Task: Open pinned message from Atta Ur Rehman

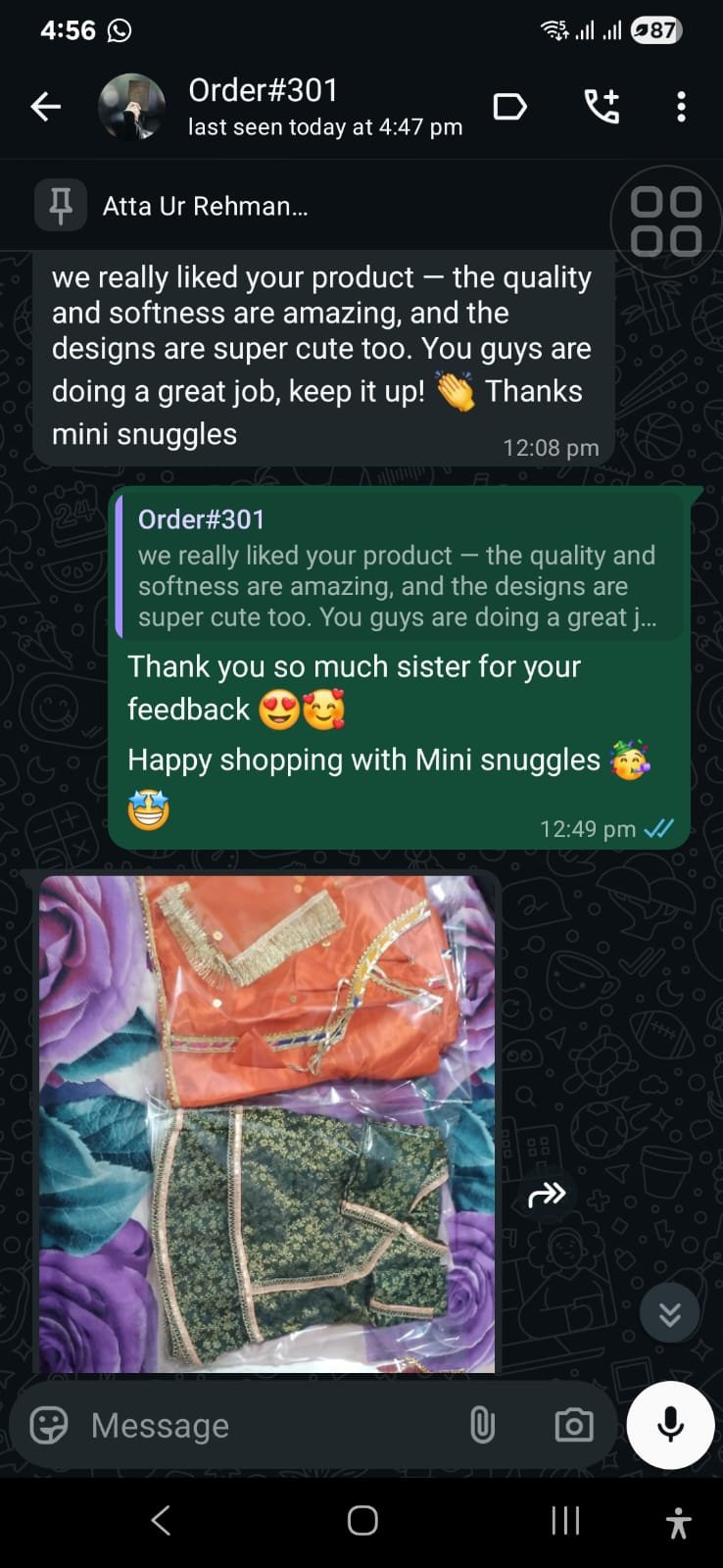Action: 206,206
